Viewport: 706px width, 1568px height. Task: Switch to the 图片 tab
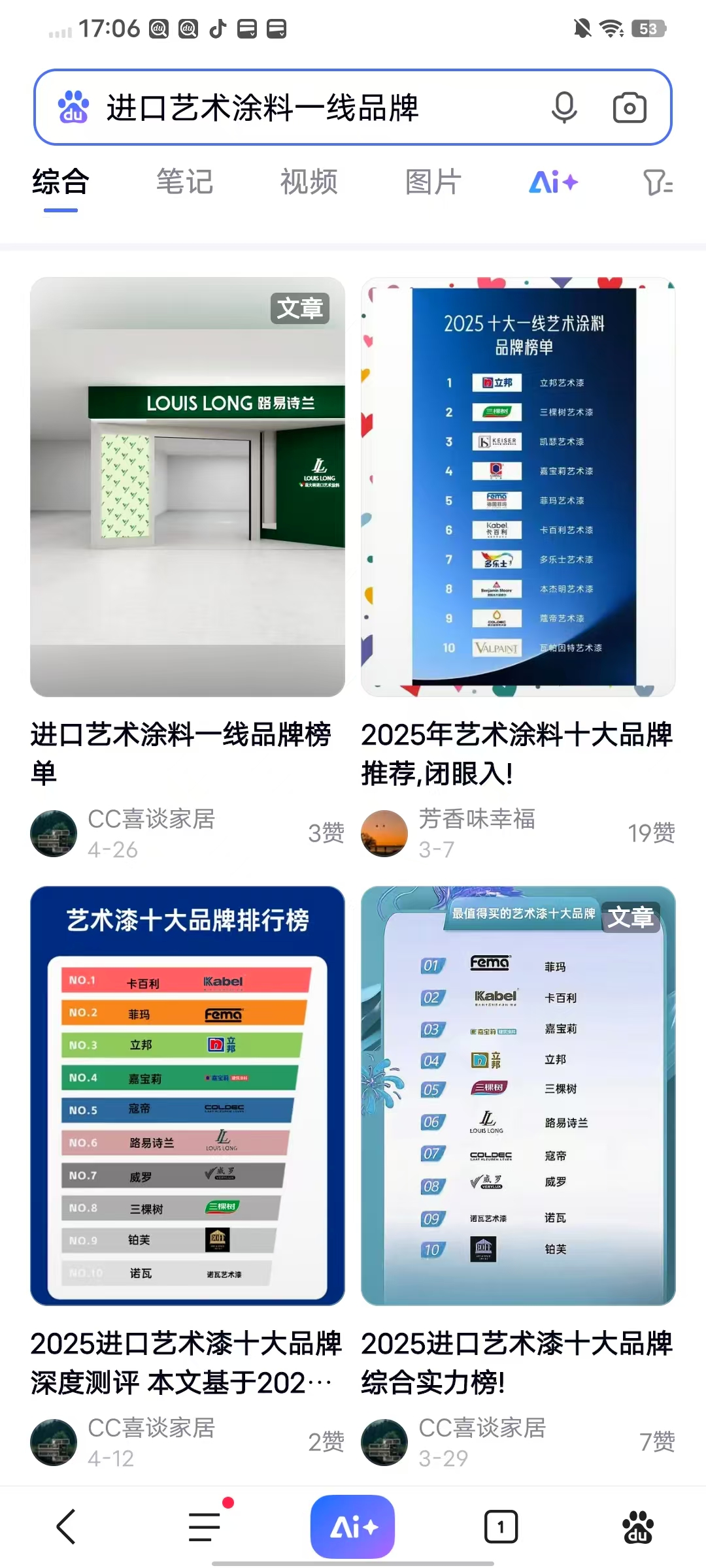(433, 182)
